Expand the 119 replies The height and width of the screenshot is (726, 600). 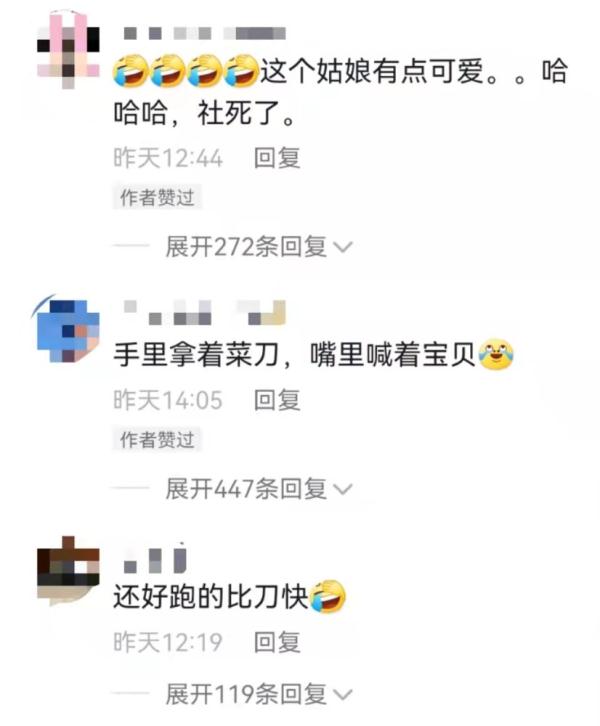pos(258,694)
